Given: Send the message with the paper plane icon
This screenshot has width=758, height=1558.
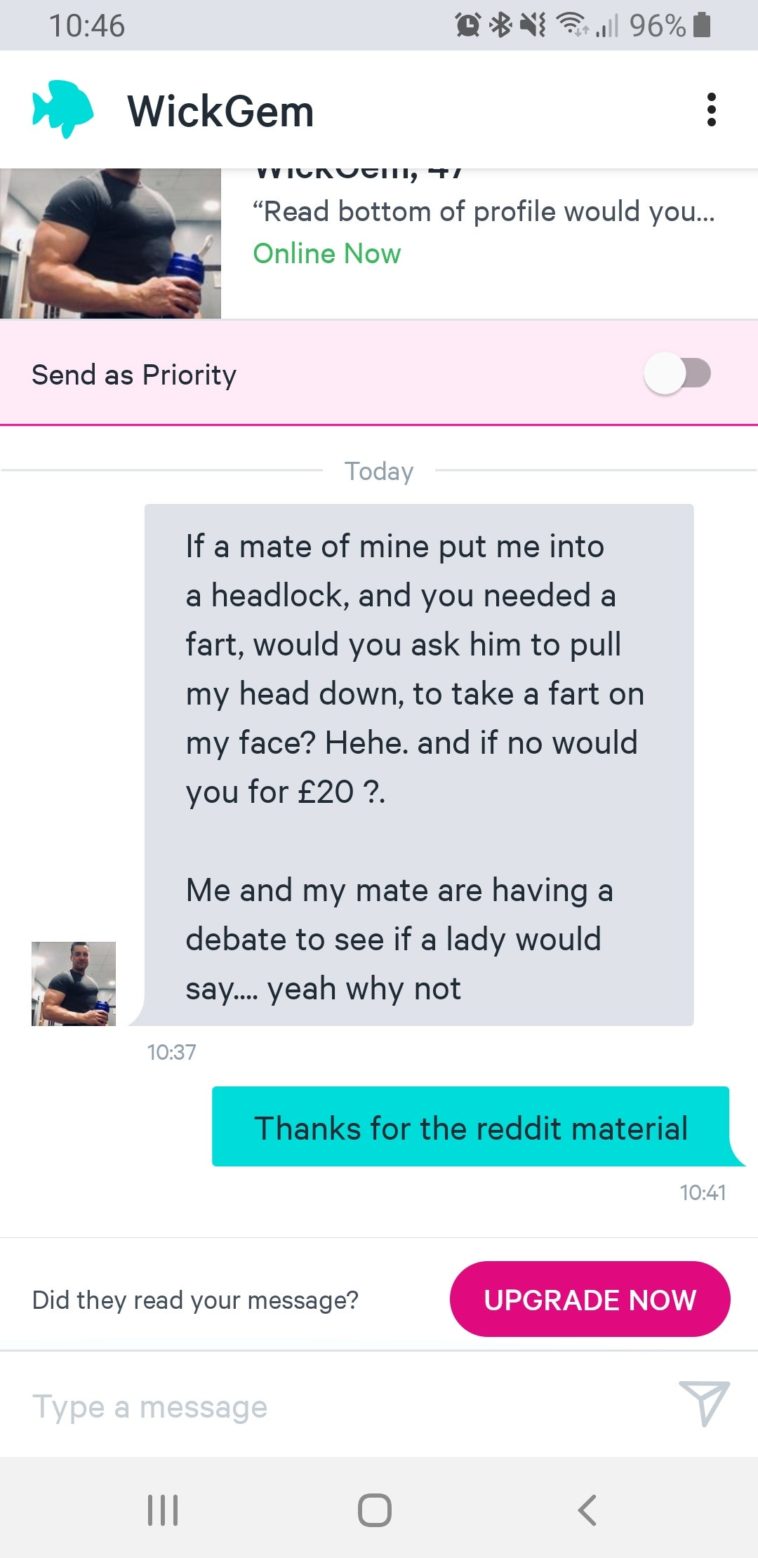Looking at the screenshot, I should pos(704,1404).
